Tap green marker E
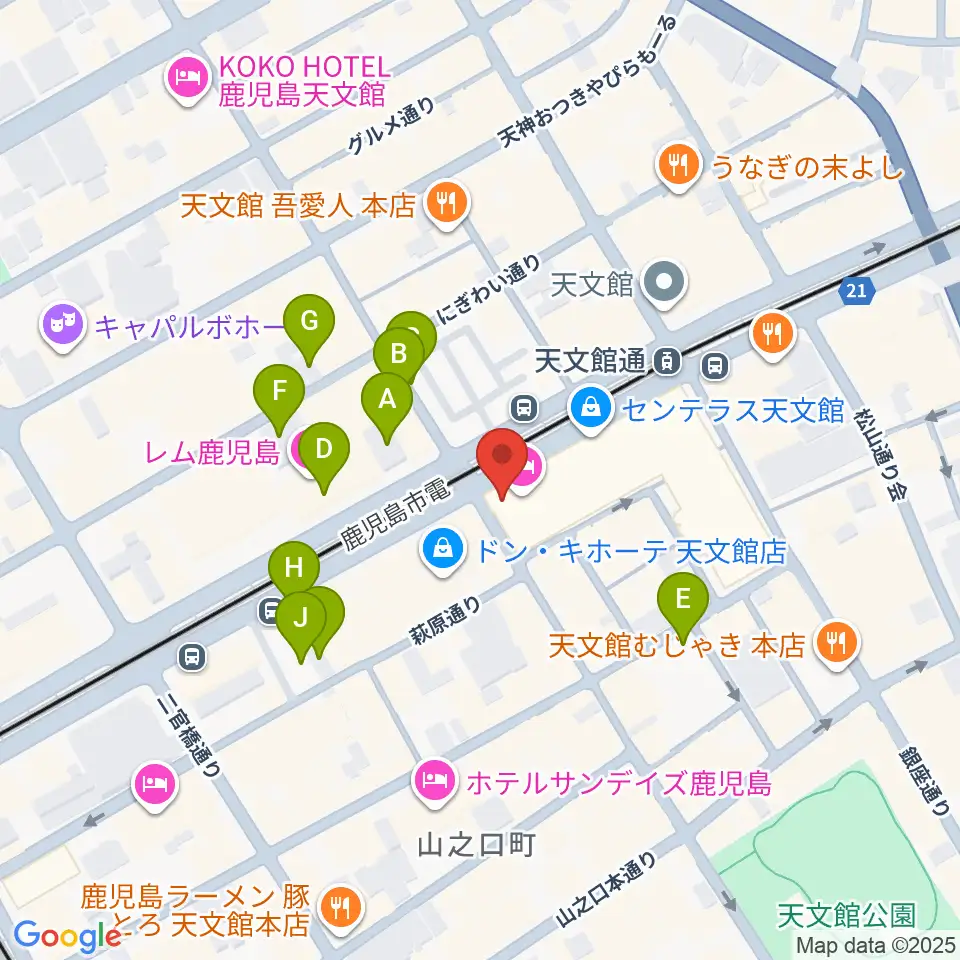The height and width of the screenshot is (960, 960). [683, 601]
